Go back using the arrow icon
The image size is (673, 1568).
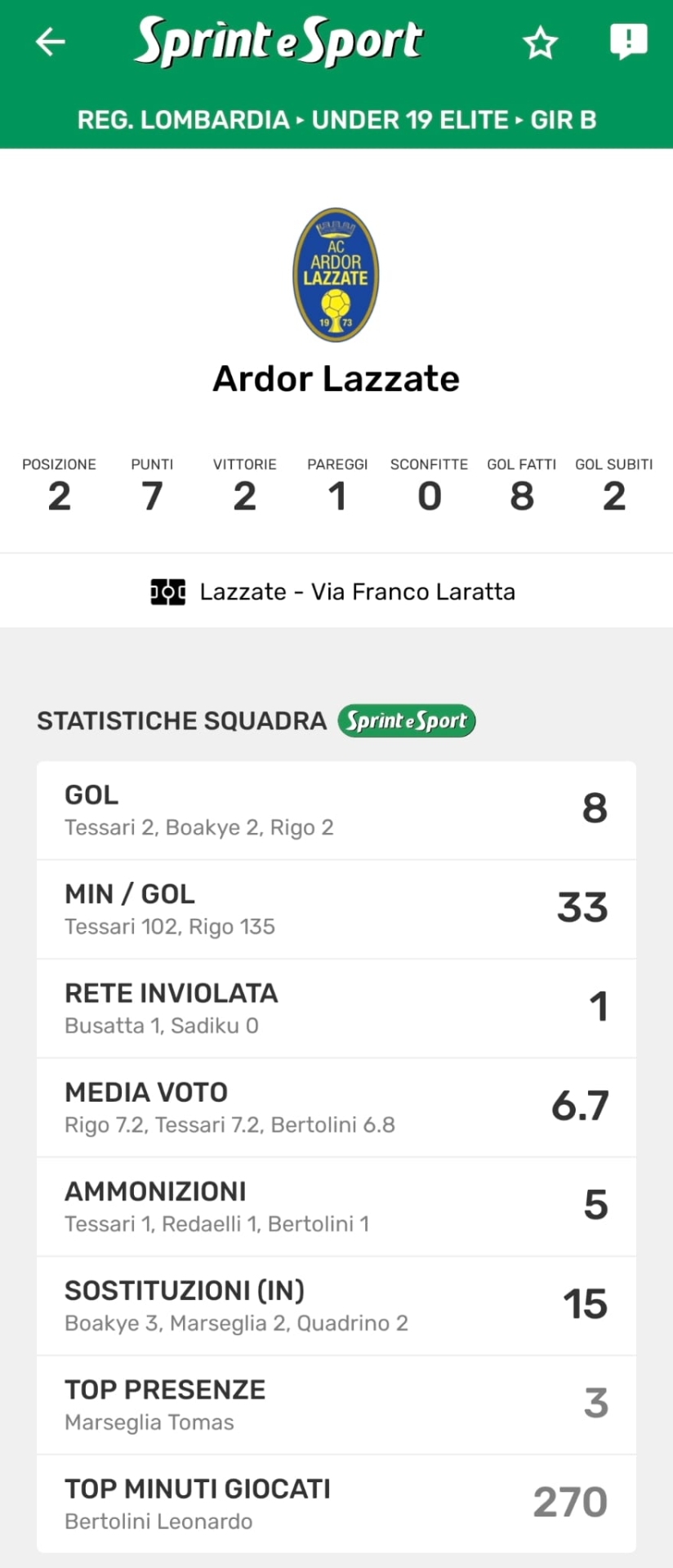point(51,42)
